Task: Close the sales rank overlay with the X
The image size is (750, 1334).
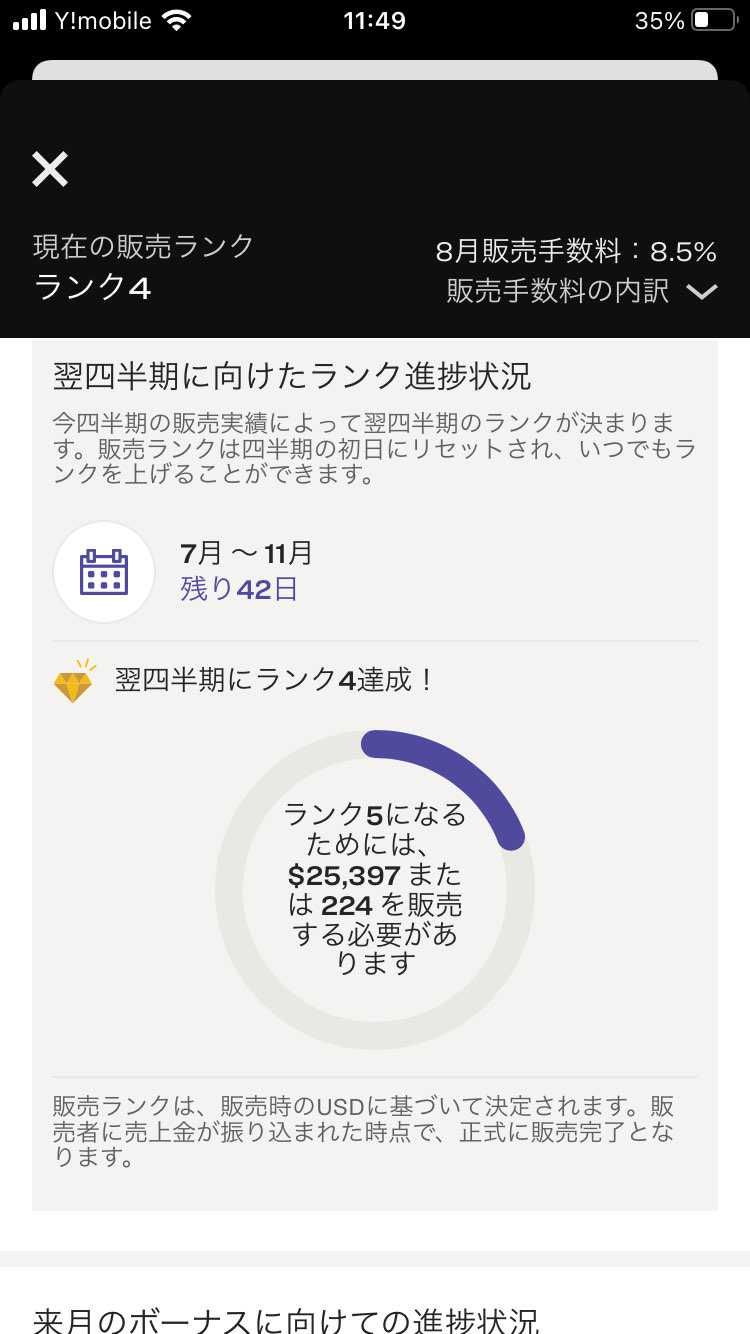Action: pyautogui.click(x=49, y=168)
